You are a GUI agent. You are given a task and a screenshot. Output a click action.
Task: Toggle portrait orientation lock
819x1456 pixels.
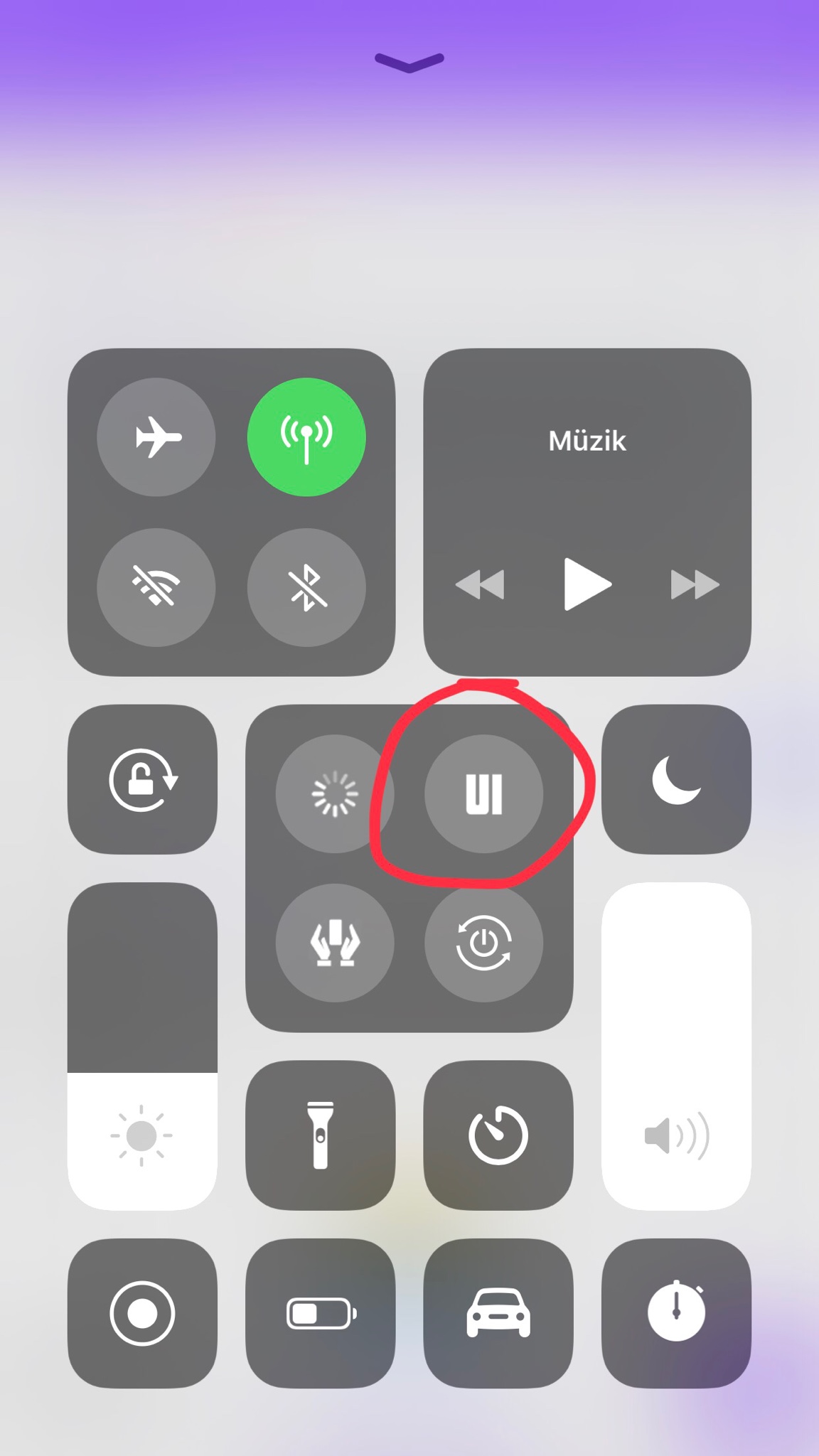(x=142, y=779)
